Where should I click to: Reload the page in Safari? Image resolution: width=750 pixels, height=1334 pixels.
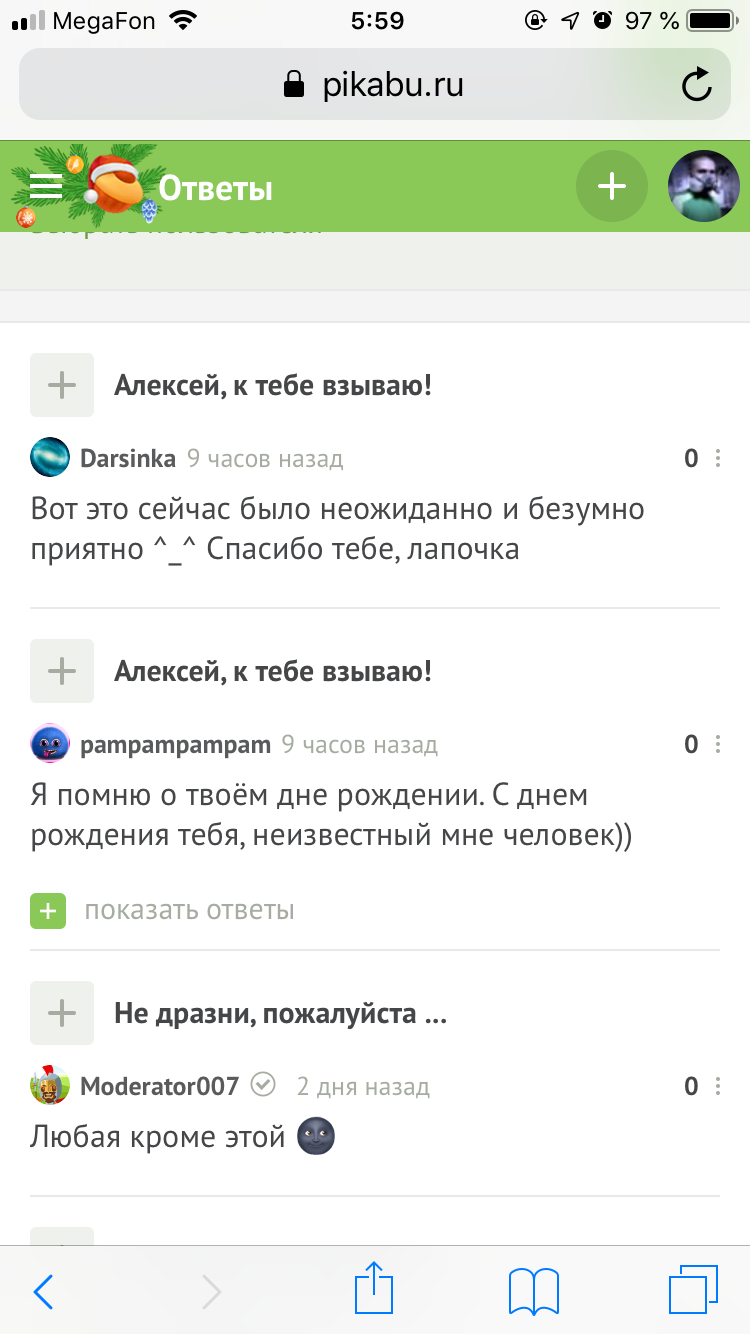pyautogui.click(x=696, y=85)
